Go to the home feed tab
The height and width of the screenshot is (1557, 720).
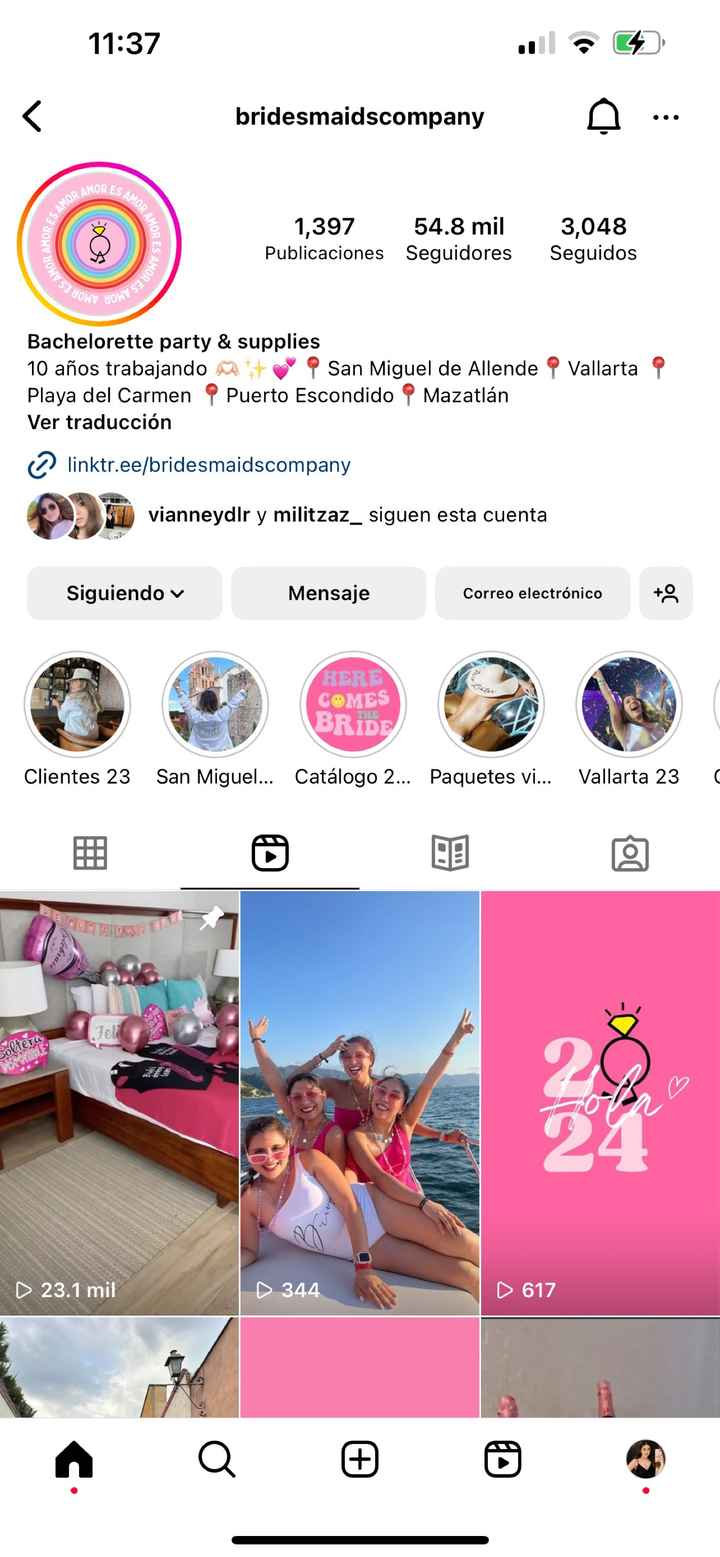pos(74,1460)
